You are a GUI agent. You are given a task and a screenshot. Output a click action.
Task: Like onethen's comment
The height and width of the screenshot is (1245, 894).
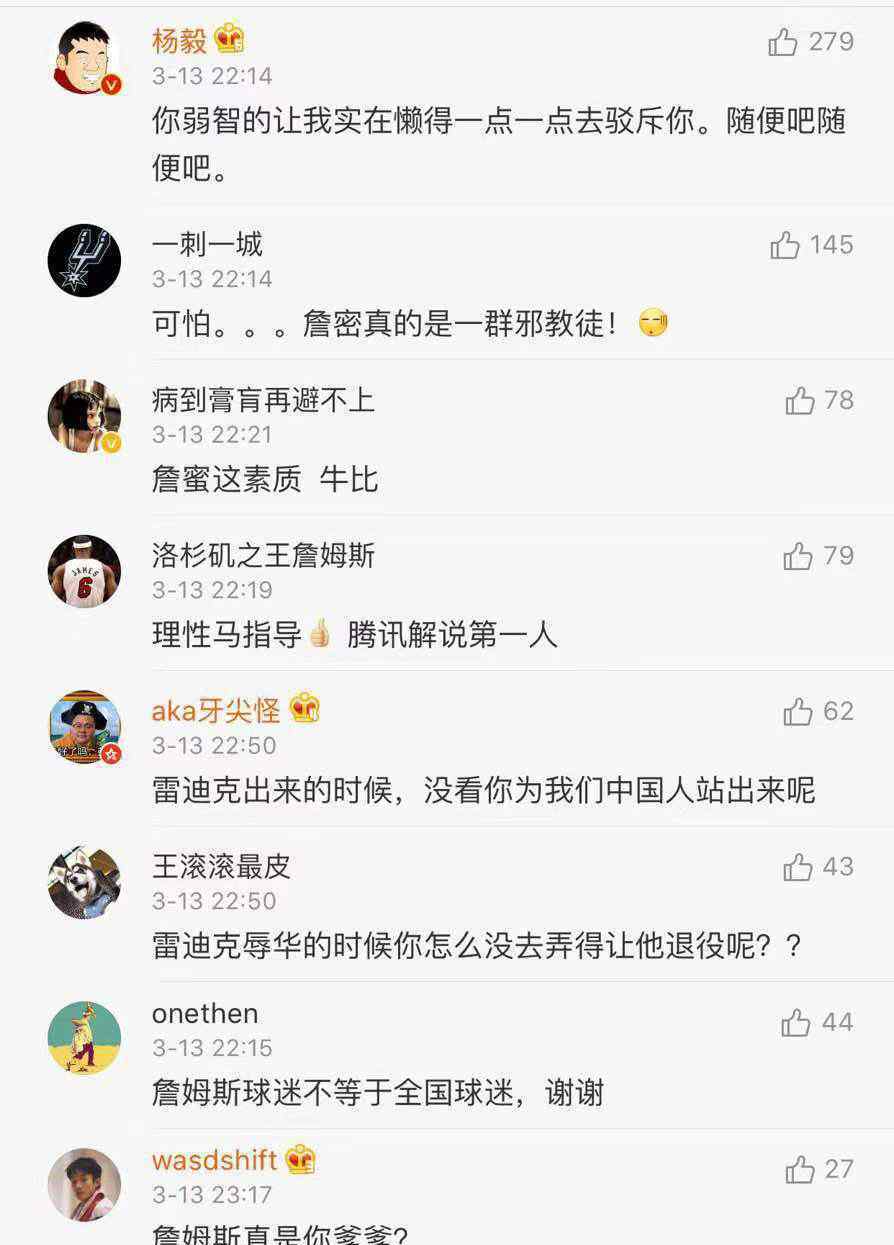[x=796, y=1023]
